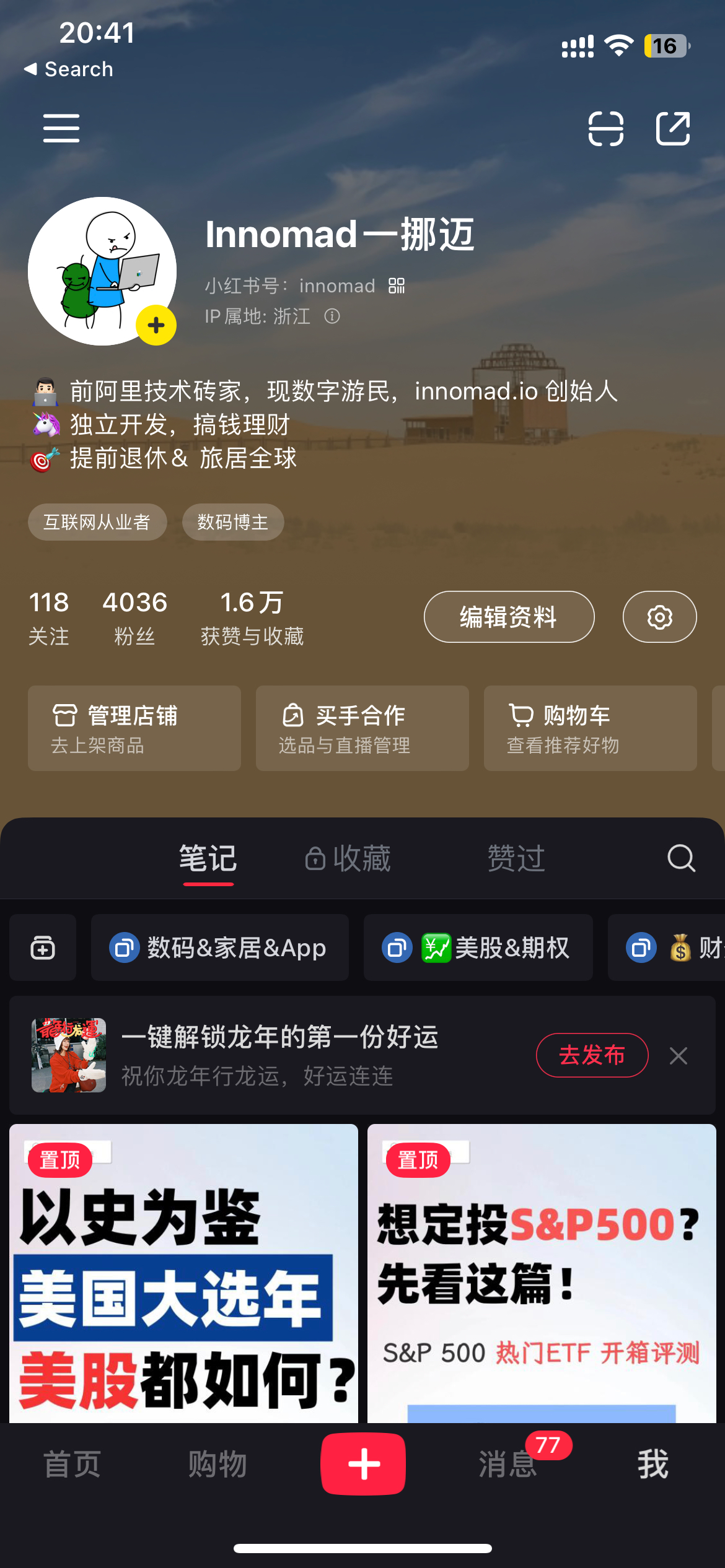Open profile settings gear
The width and height of the screenshot is (725, 1568).
[659, 617]
